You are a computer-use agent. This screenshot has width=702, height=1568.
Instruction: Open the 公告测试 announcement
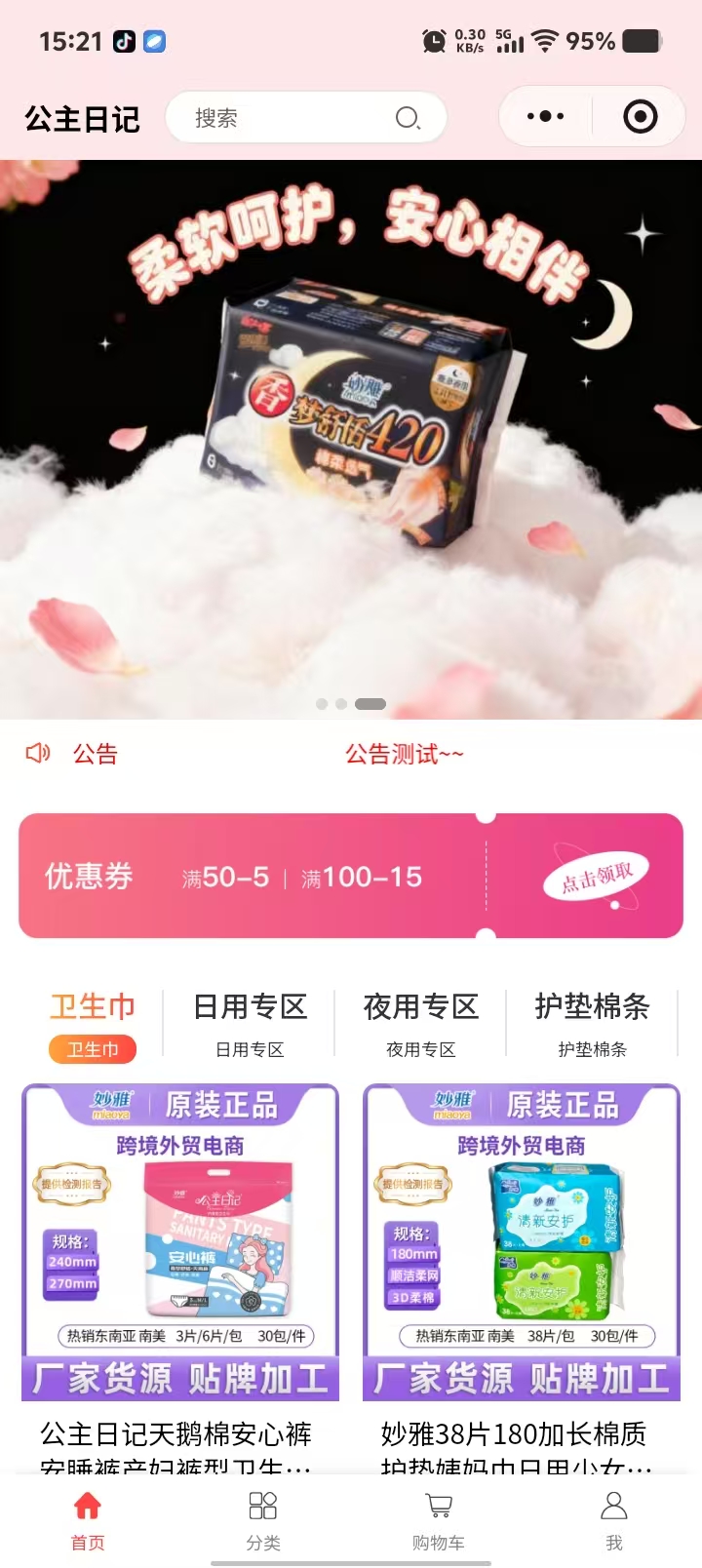pyautogui.click(x=404, y=754)
